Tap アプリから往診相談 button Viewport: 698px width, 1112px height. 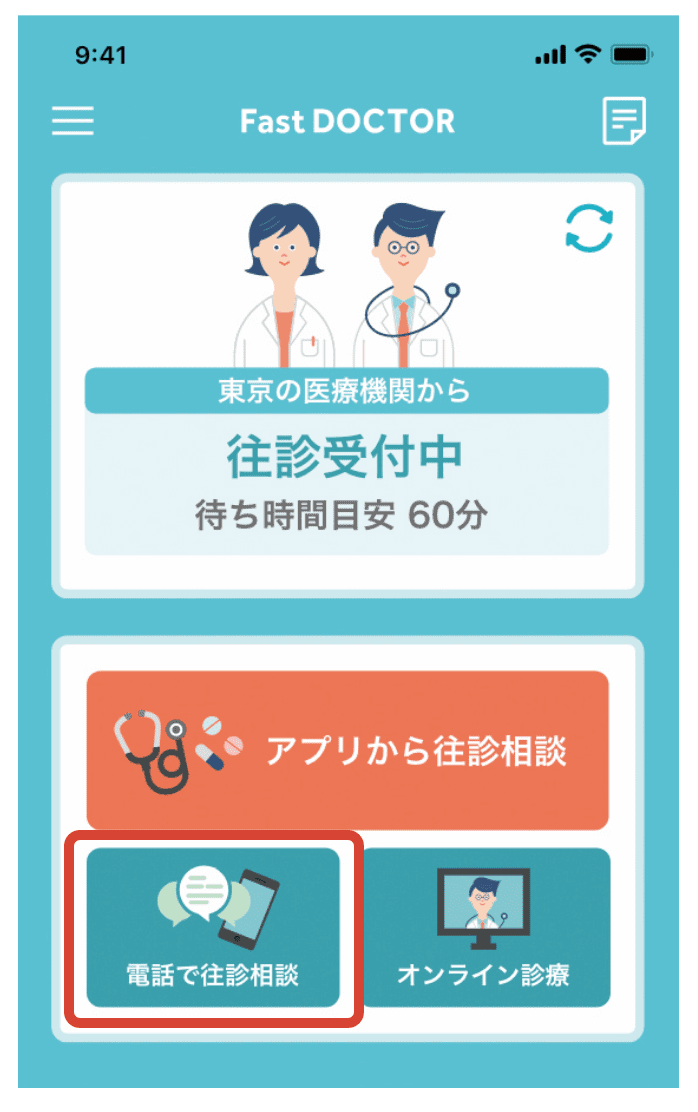point(347,750)
